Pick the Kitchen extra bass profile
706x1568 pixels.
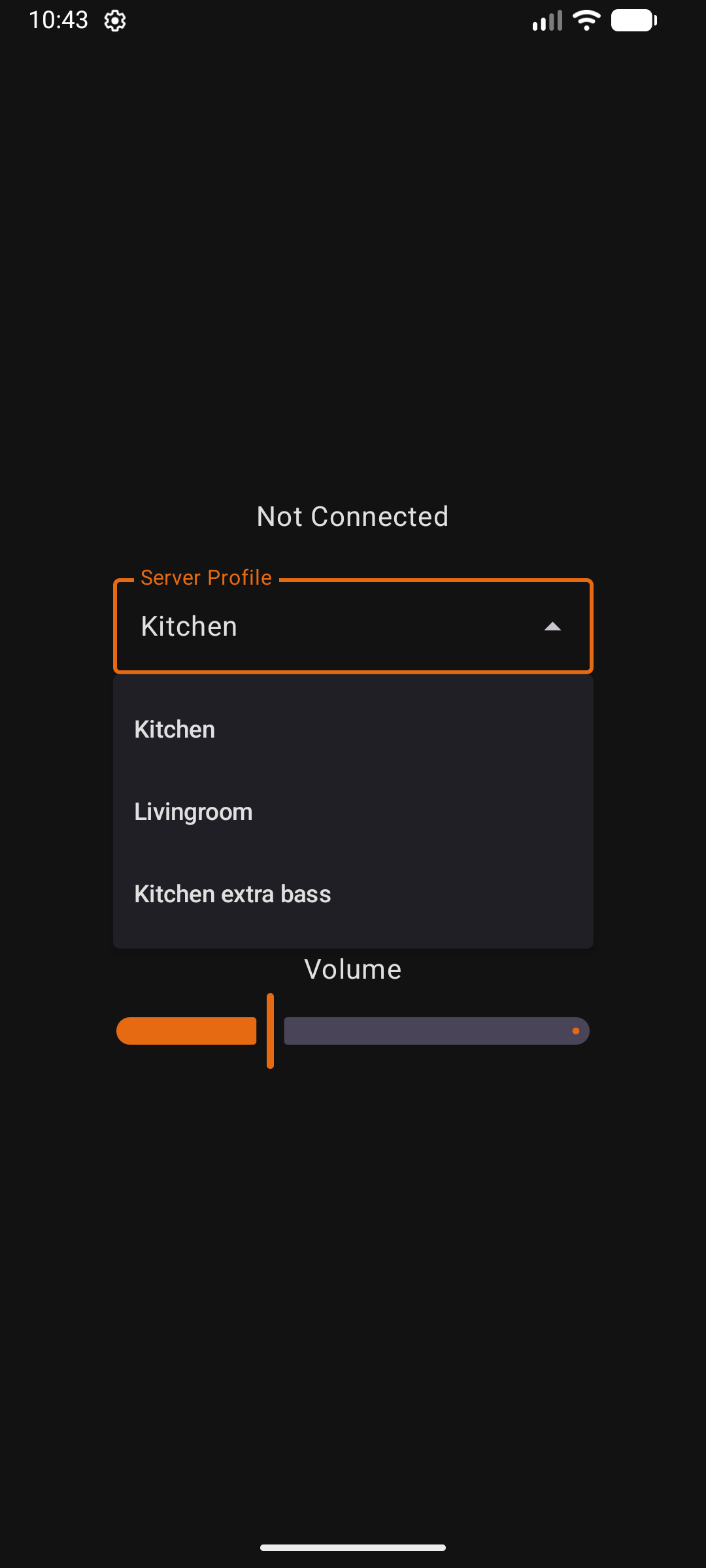click(x=233, y=894)
